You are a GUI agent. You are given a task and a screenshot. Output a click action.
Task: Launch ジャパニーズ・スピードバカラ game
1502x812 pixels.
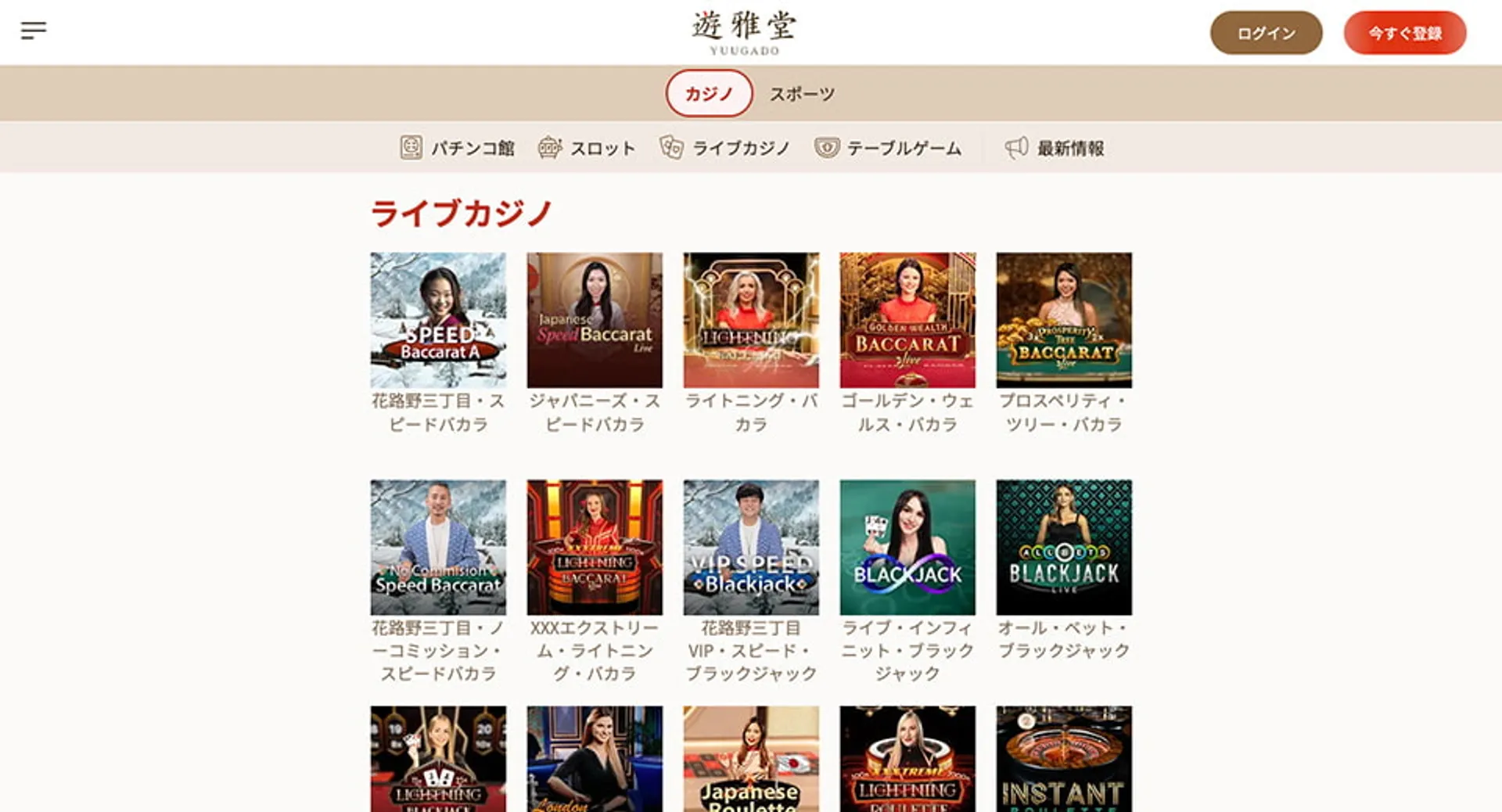[595, 320]
